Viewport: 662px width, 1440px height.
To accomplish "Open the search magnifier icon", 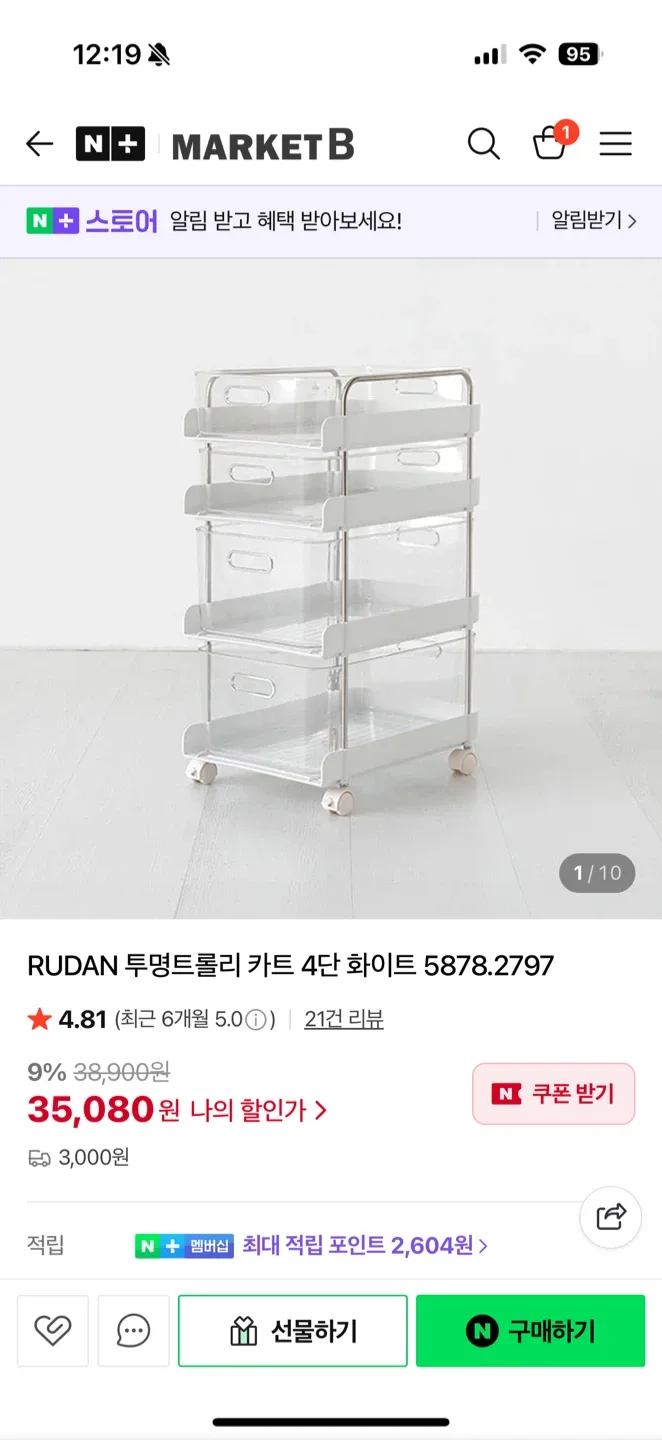I will coord(483,144).
